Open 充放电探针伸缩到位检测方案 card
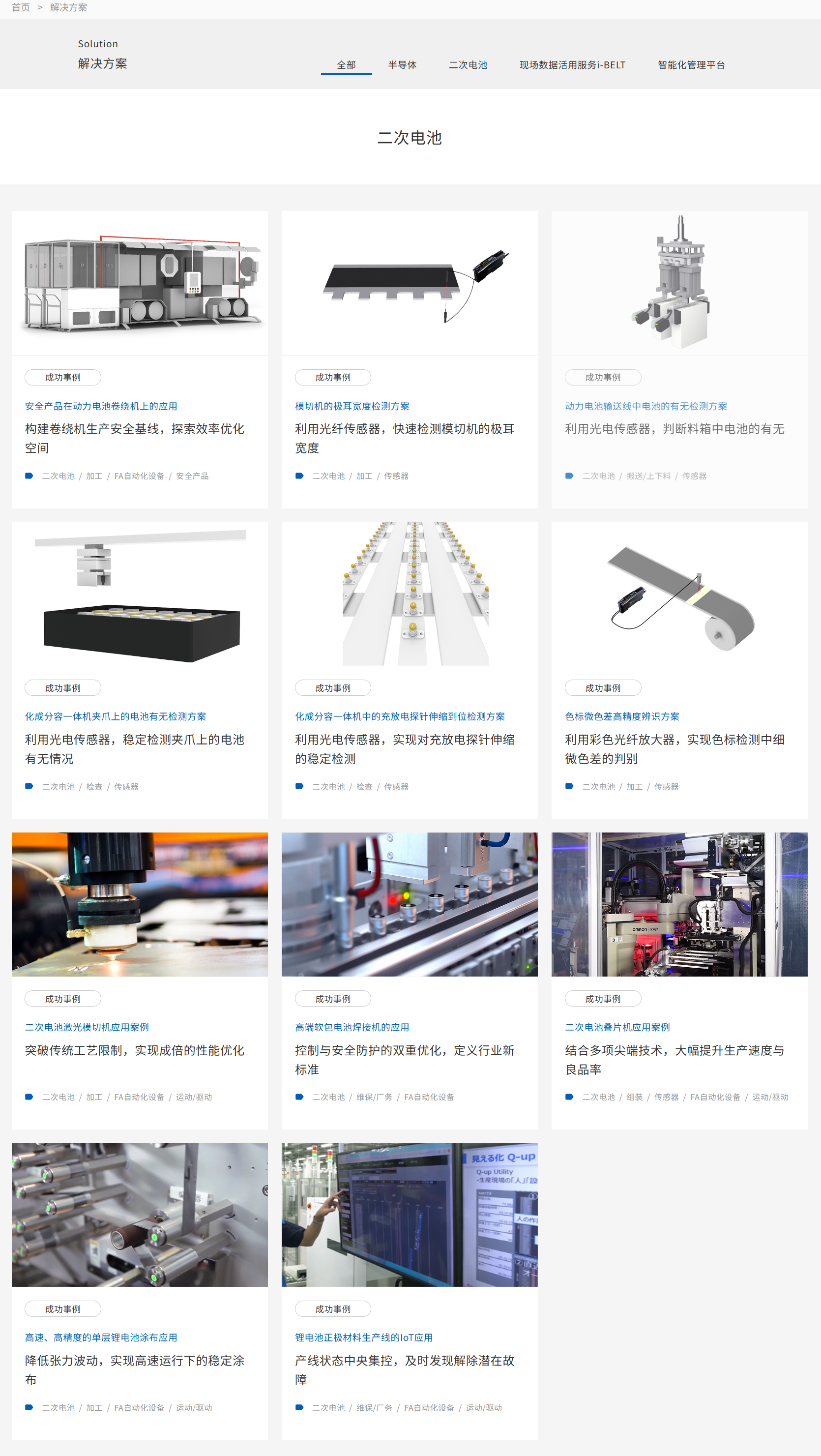Image resolution: width=821 pixels, height=1456 pixels. pos(400,716)
